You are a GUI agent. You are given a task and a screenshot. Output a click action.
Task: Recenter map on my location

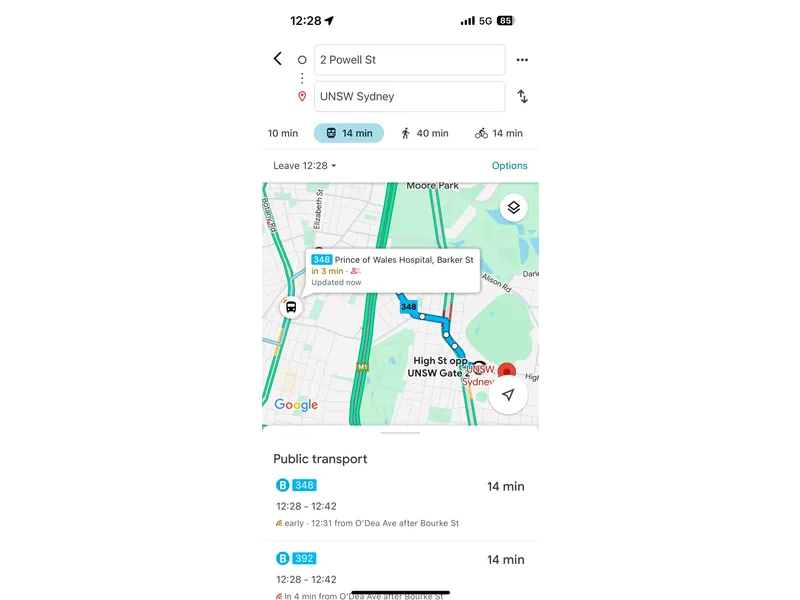pos(508,395)
